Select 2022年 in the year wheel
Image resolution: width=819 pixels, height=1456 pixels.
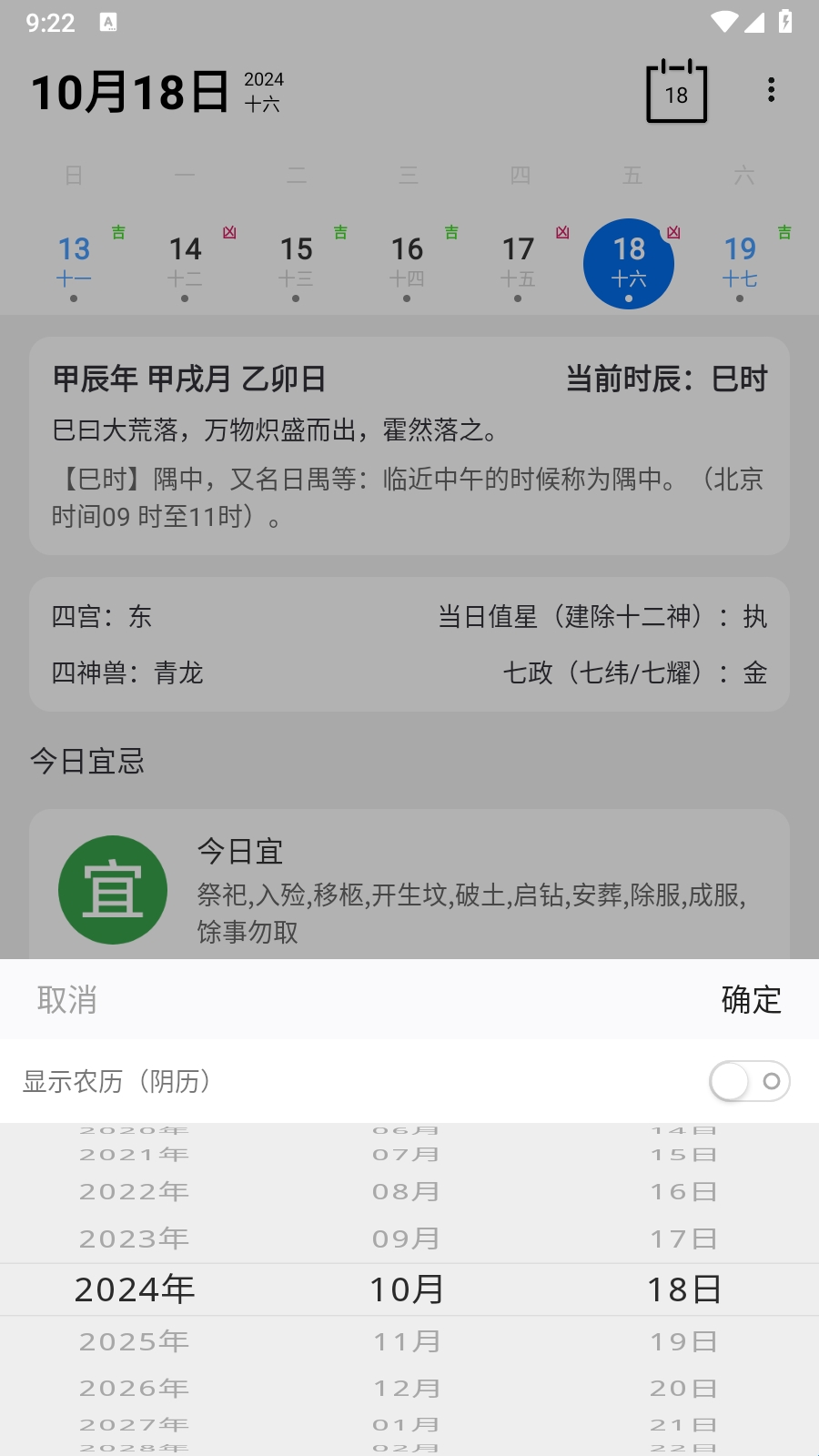click(x=135, y=1191)
